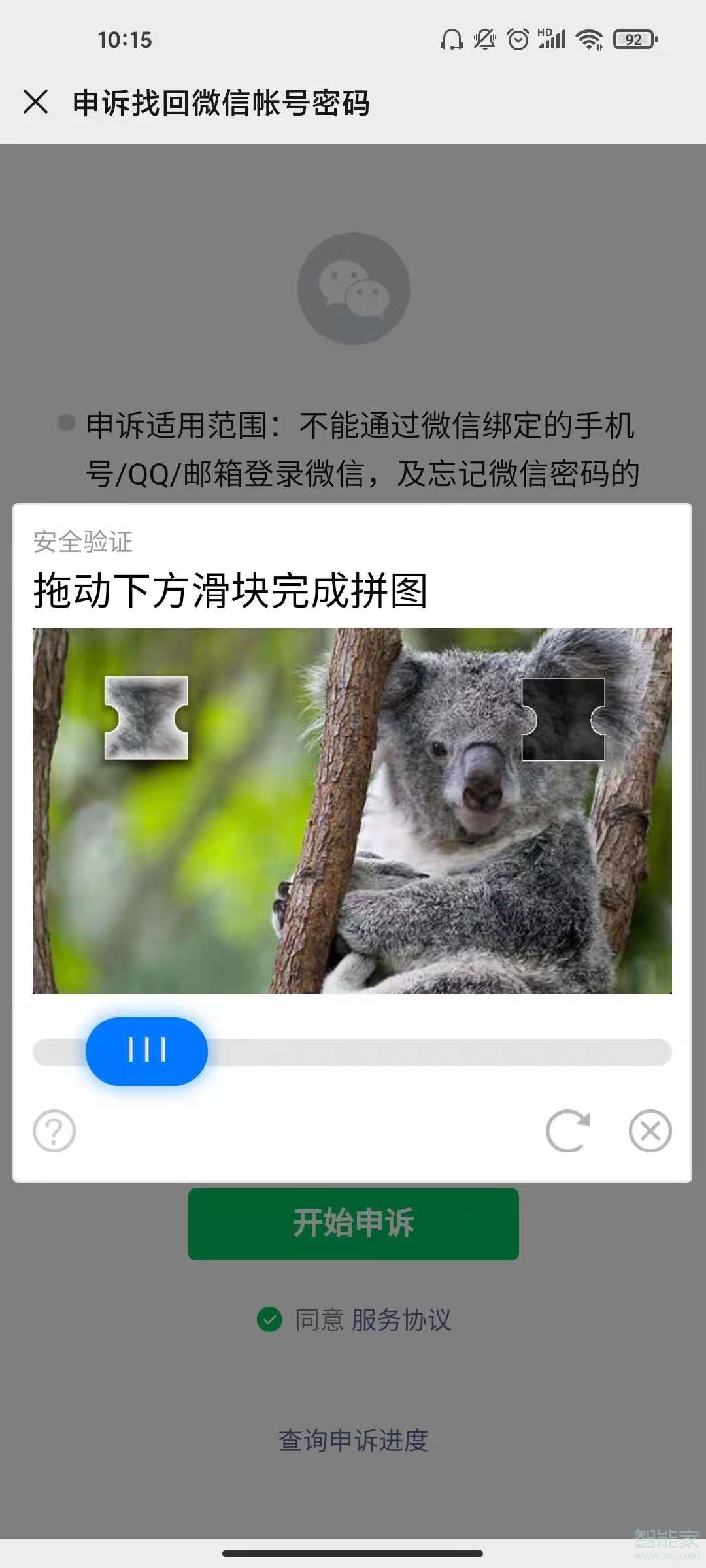Click the signal strength indicator
This screenshot has width=706, height=1568.
tap(552, 39)
